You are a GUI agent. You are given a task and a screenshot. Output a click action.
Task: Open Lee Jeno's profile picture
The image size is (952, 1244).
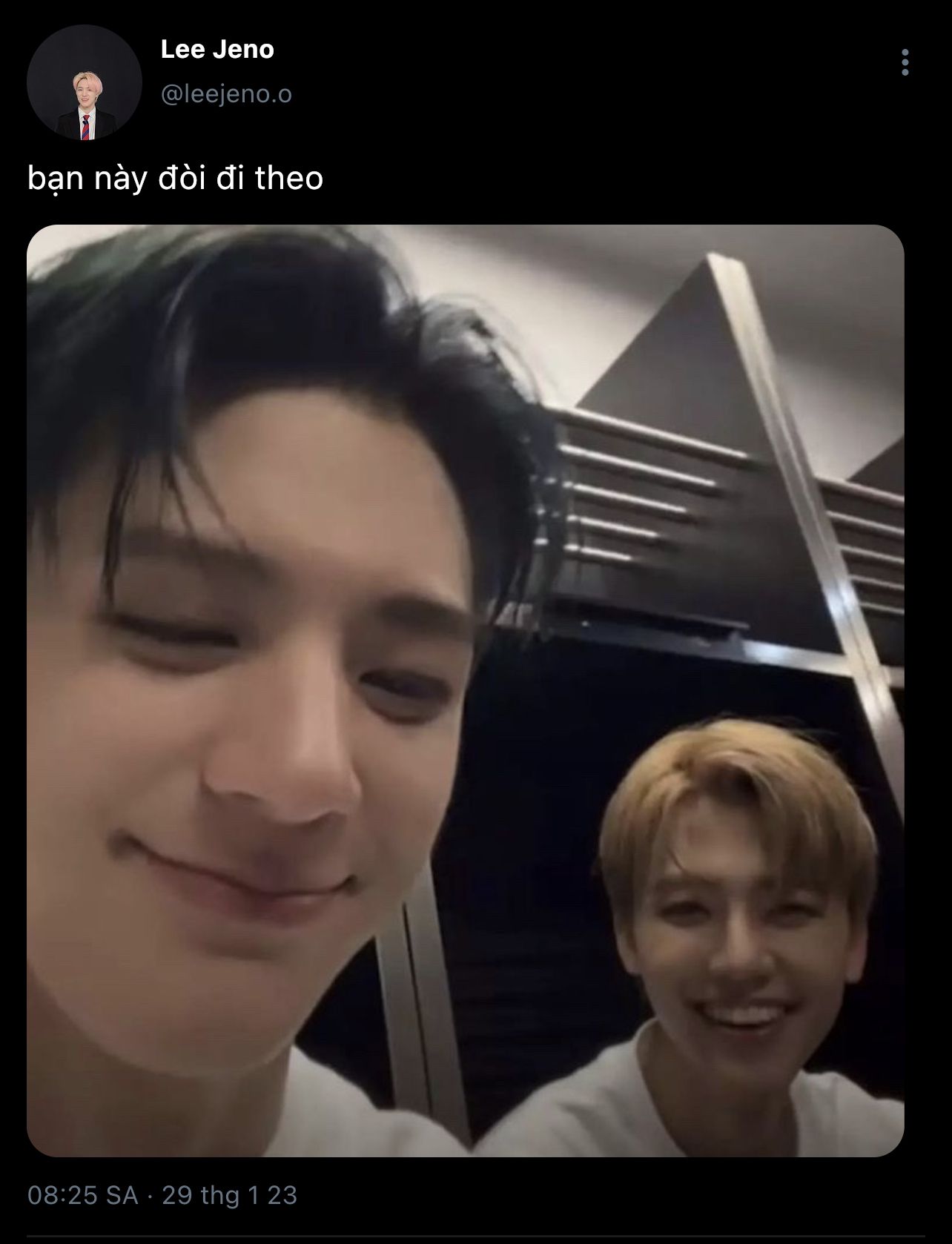[85, 82]
